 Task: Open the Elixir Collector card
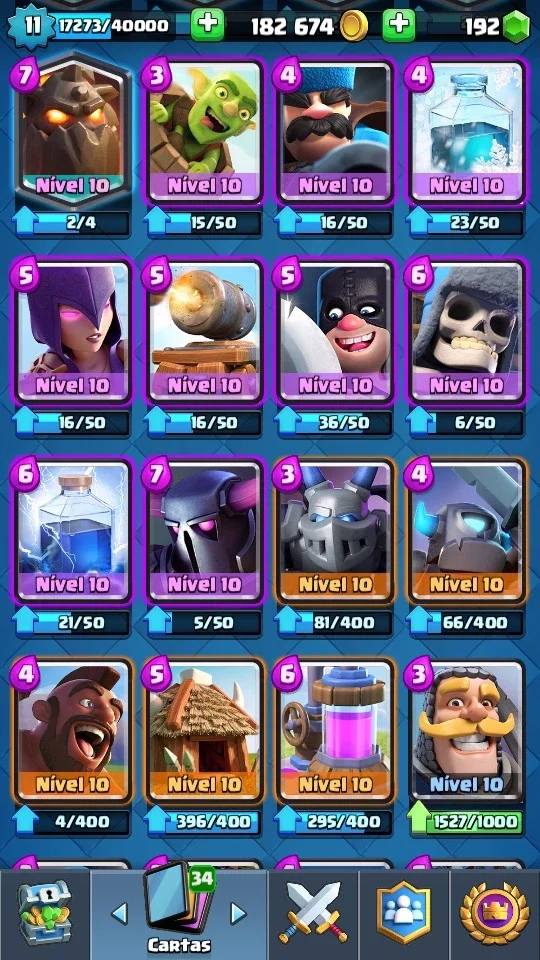[x=335, y=730]
